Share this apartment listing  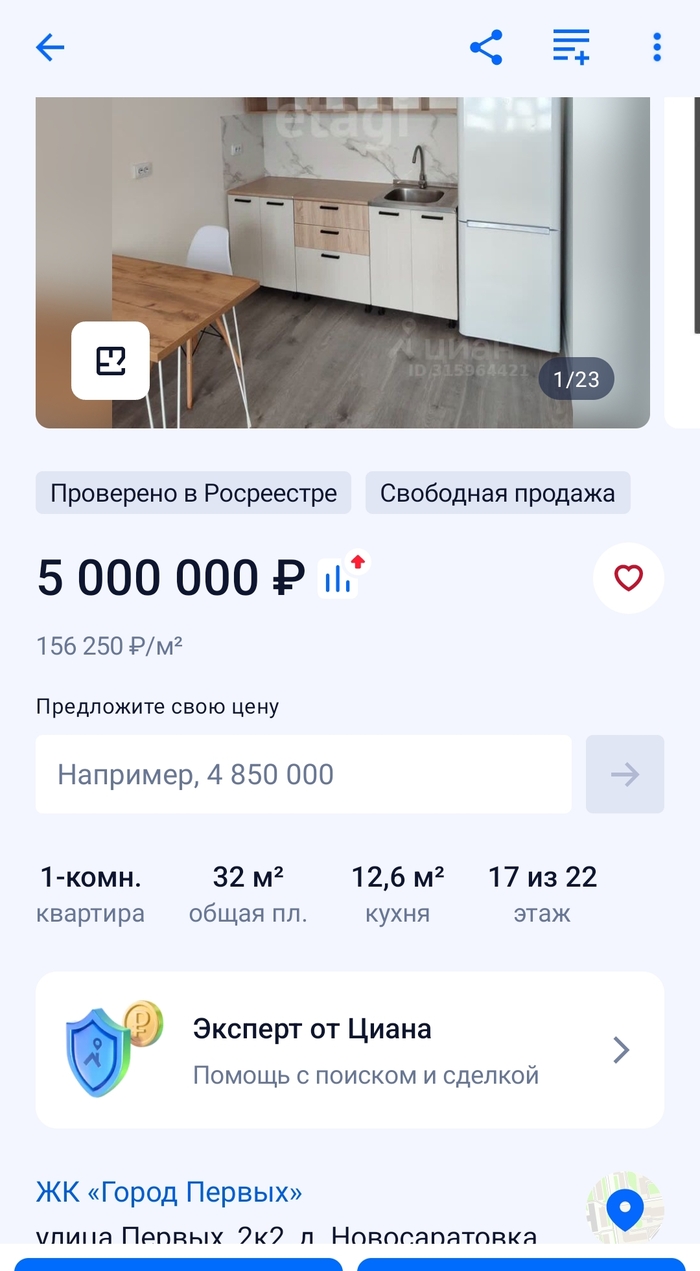pos(486,47)
